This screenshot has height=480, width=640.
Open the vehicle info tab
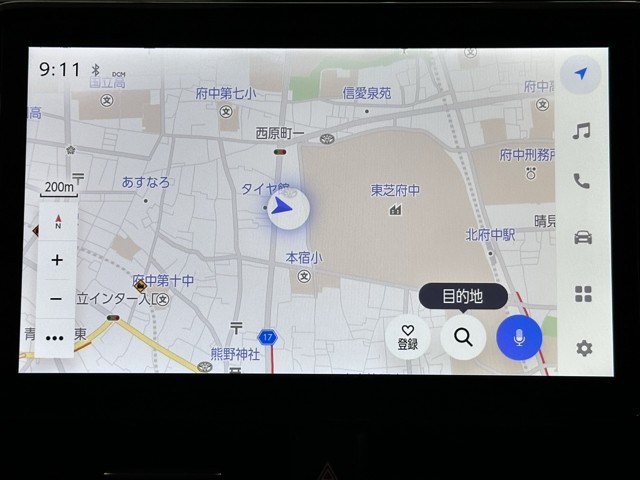coord(582,237)
